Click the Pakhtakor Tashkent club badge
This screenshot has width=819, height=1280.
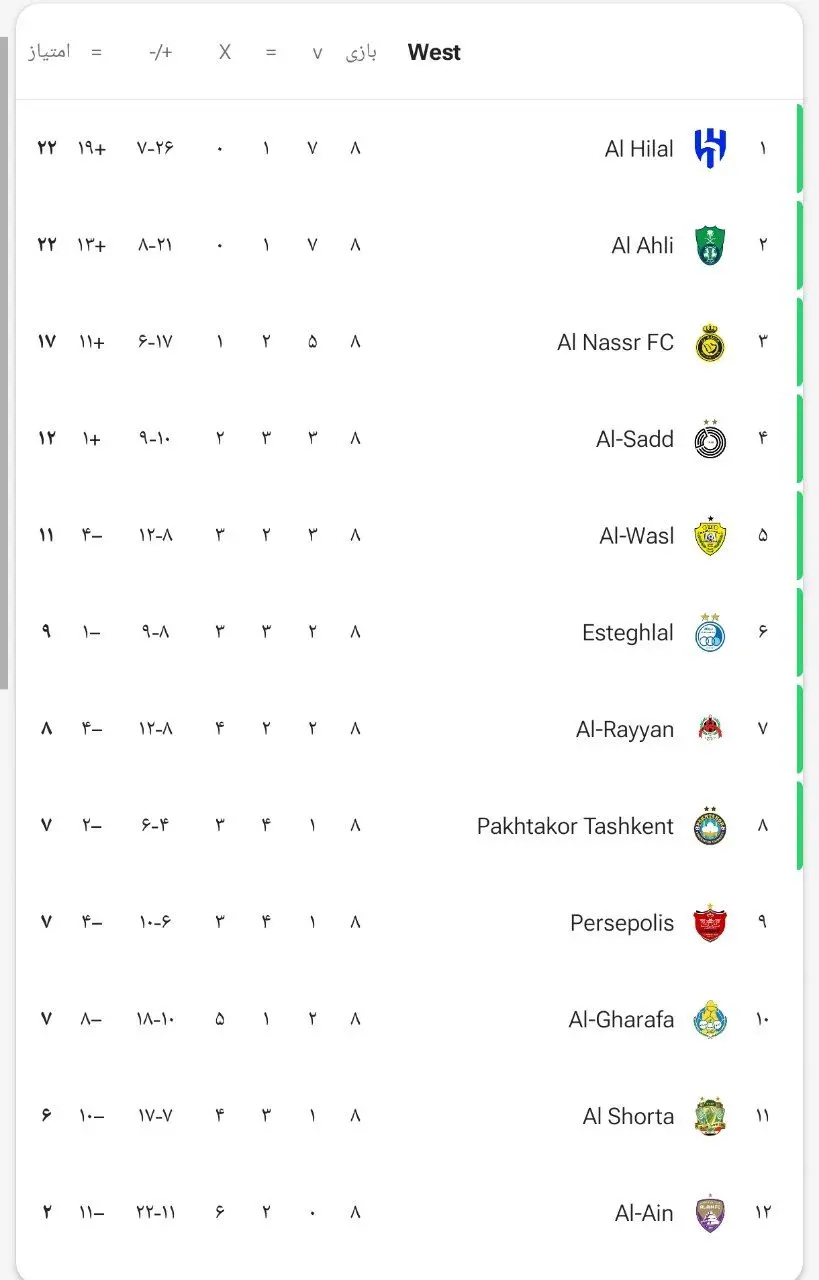(x=710, y=826)
